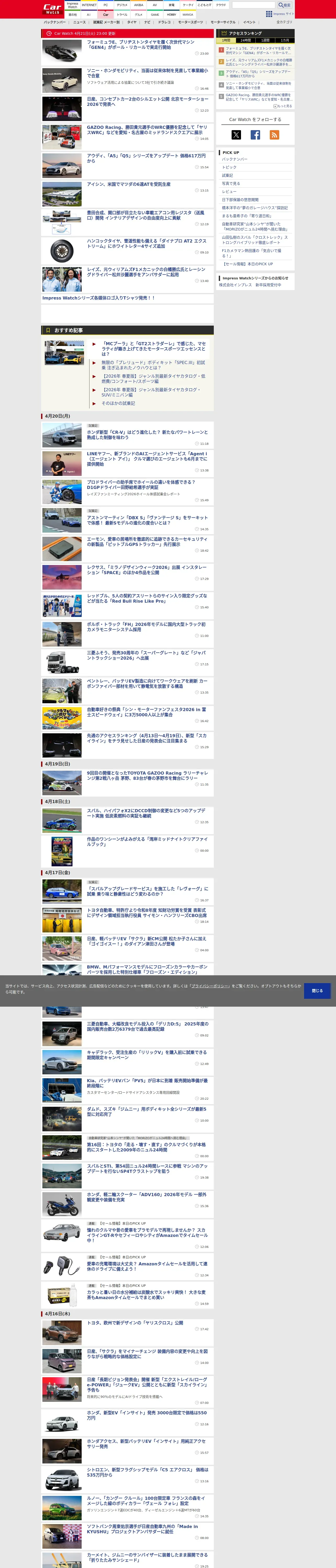Open 写真で見る in the PICK UP list
Viewport: 336px width, 1568px height.
coord(231,183)
